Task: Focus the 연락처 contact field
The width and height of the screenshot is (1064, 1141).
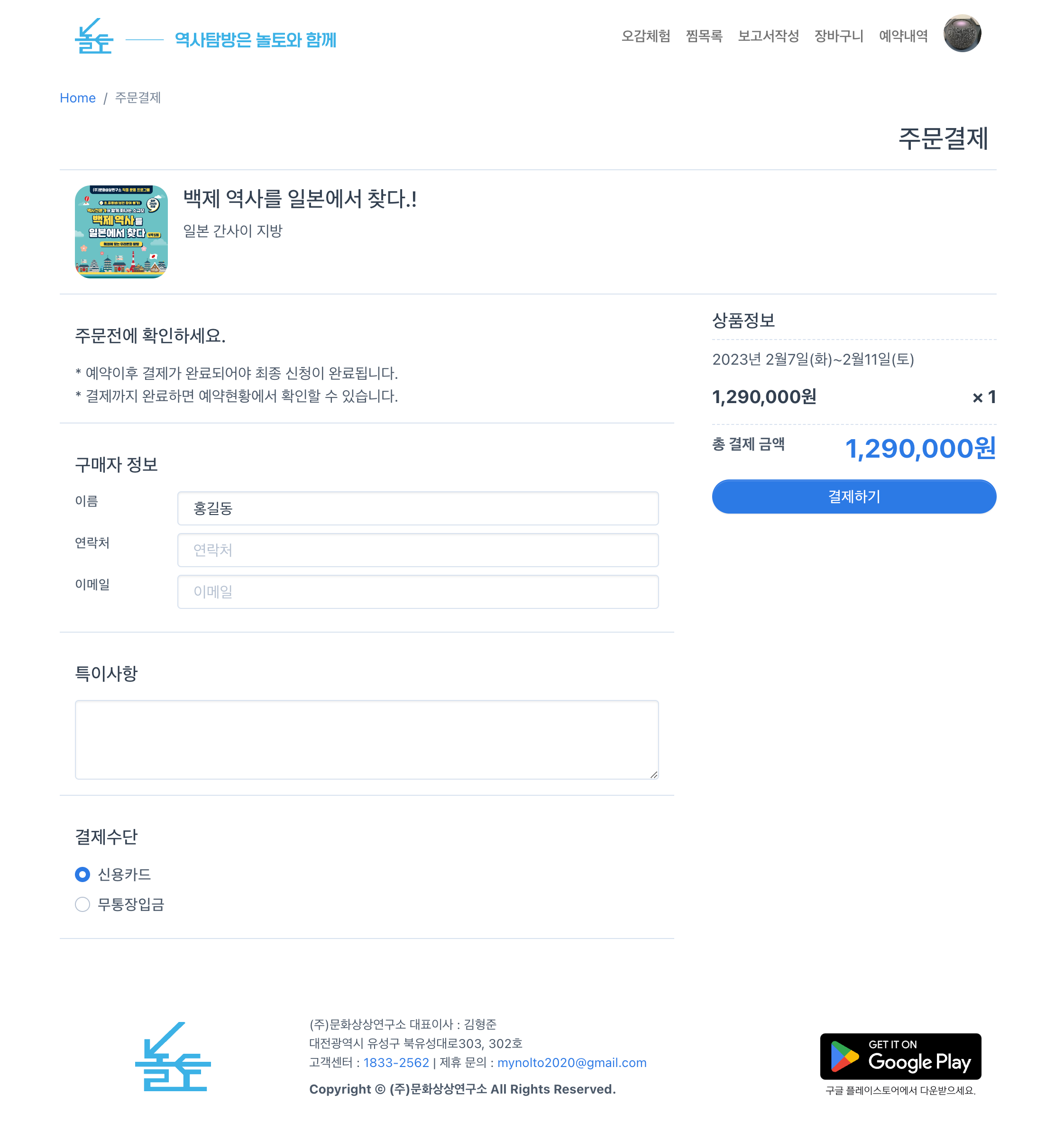Action: [x=418, y=550]
